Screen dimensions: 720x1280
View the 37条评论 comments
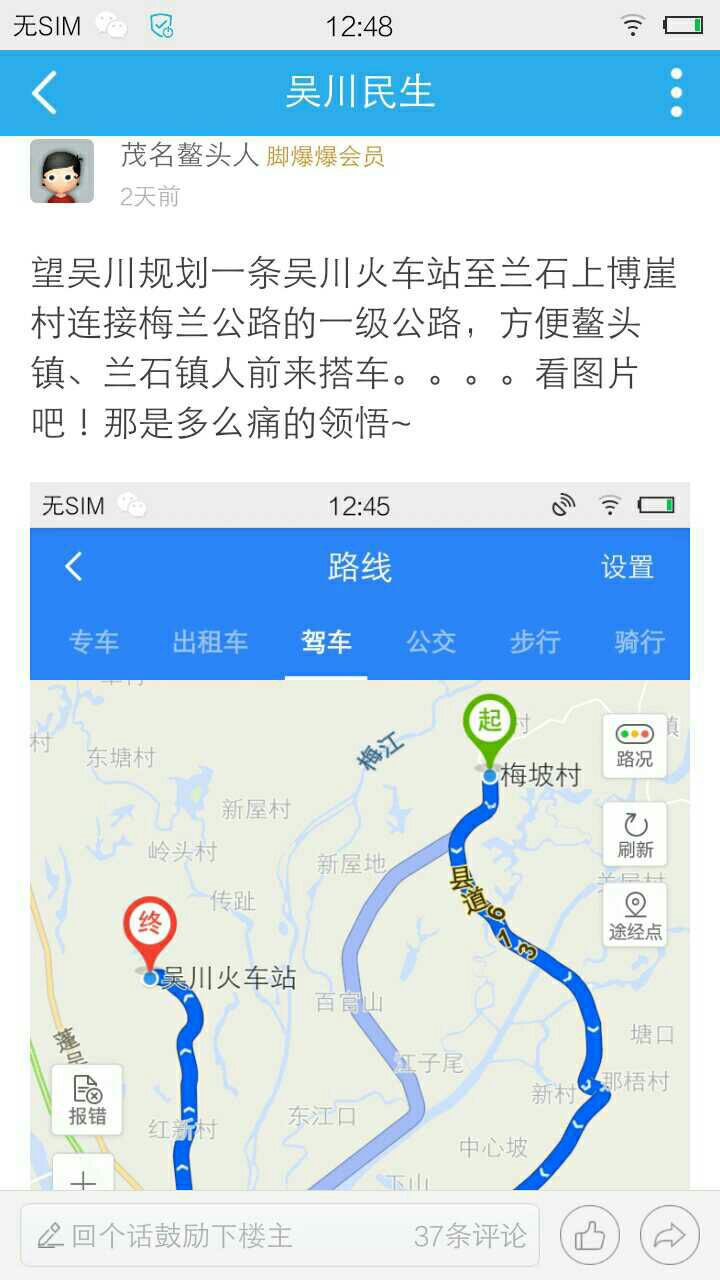[x=470, y=1236]
